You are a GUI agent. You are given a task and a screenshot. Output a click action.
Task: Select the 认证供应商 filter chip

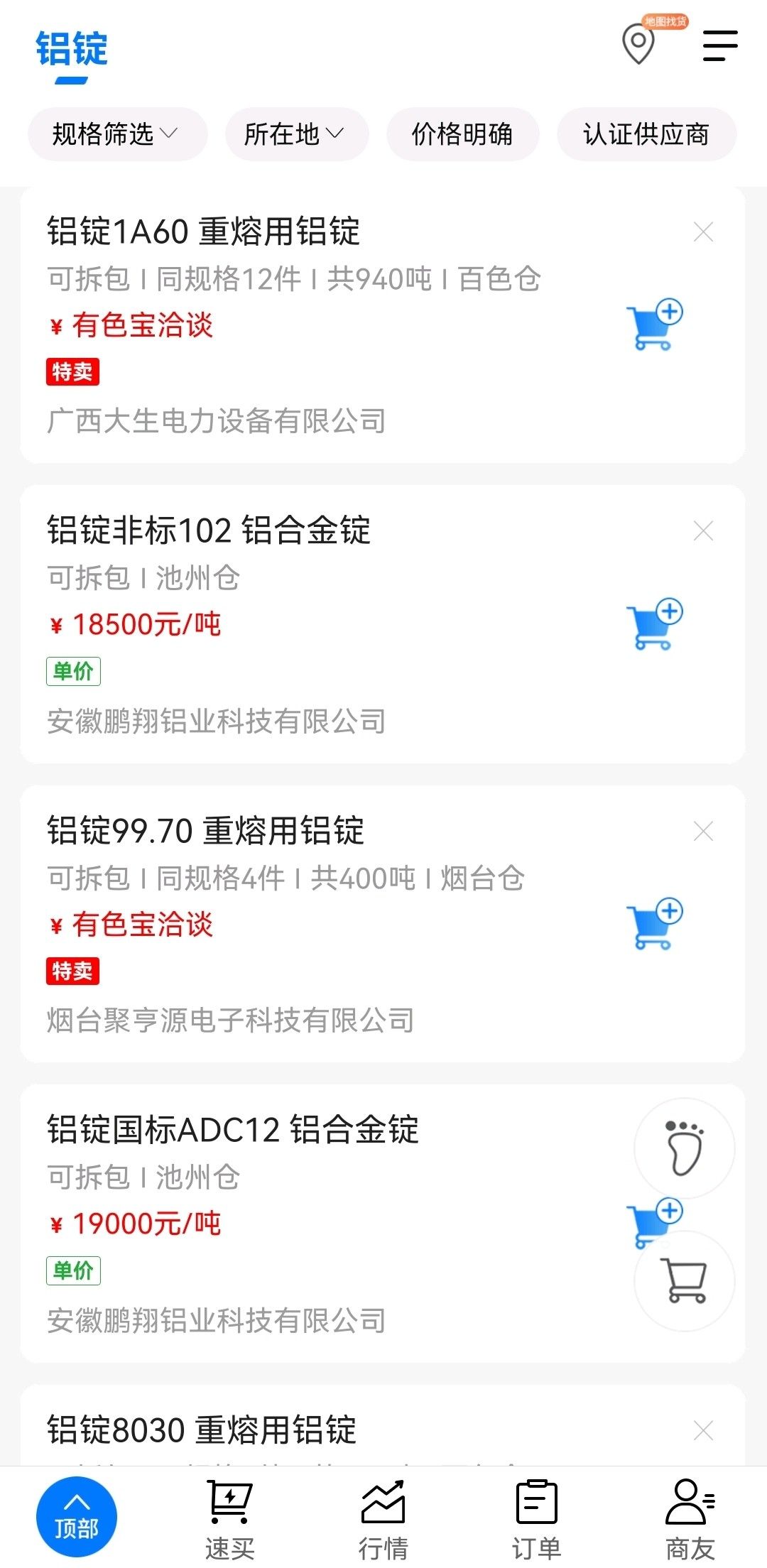pos(646,134)
